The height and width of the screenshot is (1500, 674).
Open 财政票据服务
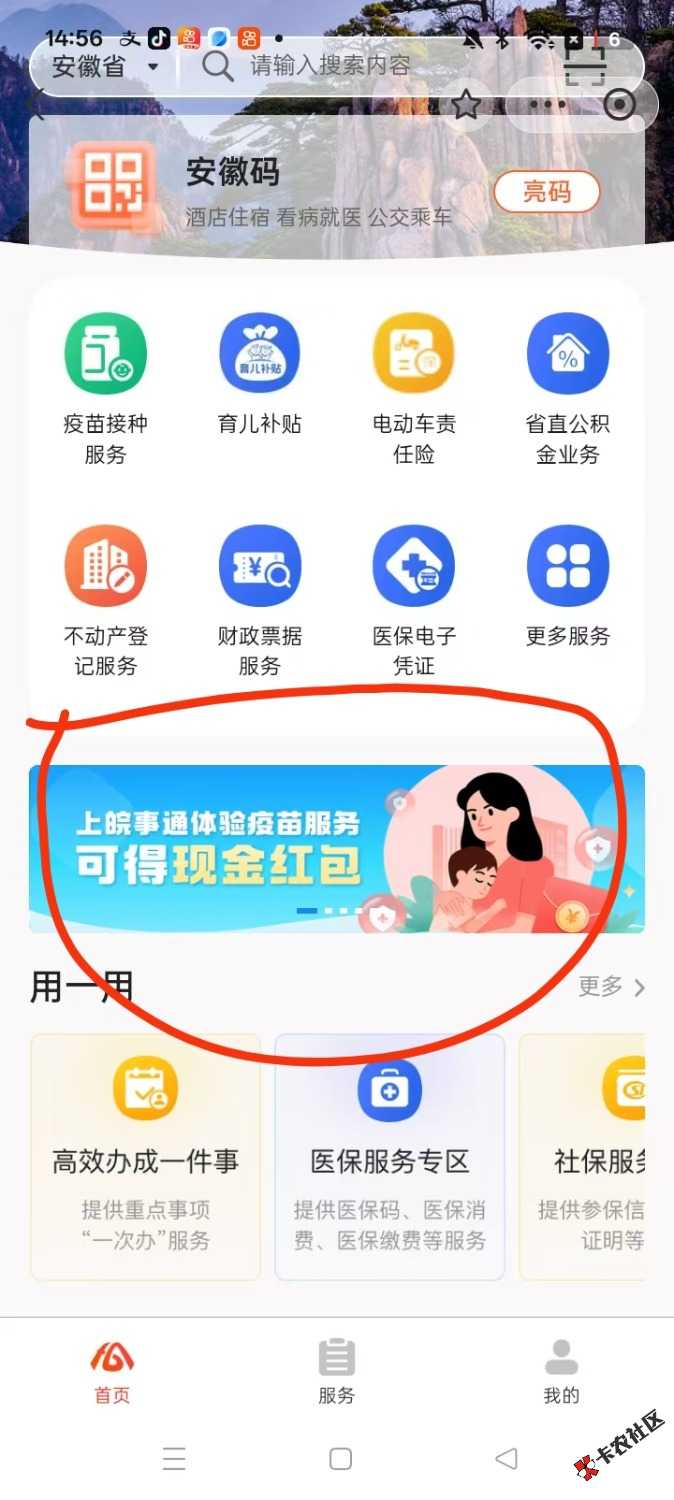tap(259, 600)
